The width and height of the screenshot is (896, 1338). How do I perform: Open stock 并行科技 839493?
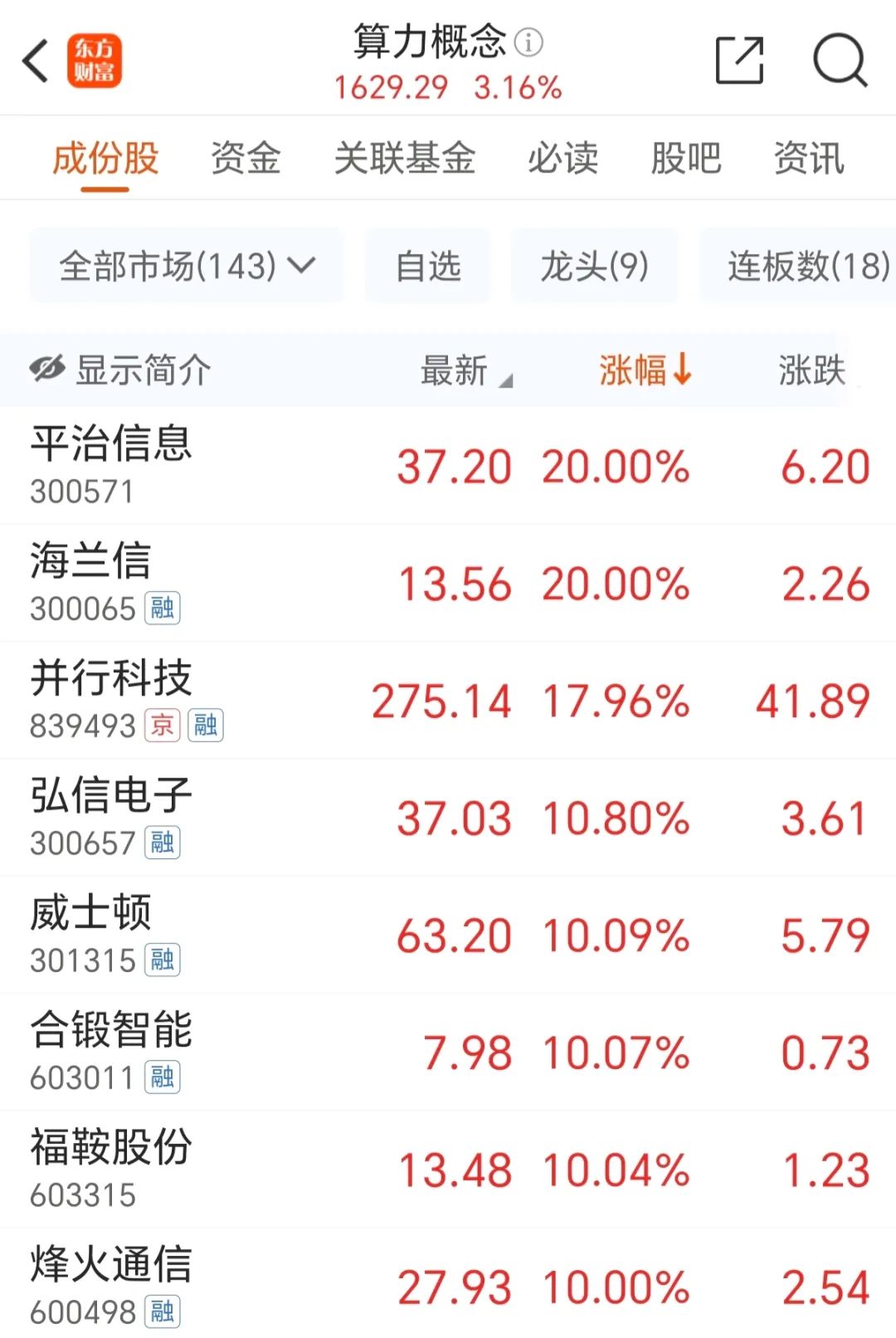coord(112,700)
